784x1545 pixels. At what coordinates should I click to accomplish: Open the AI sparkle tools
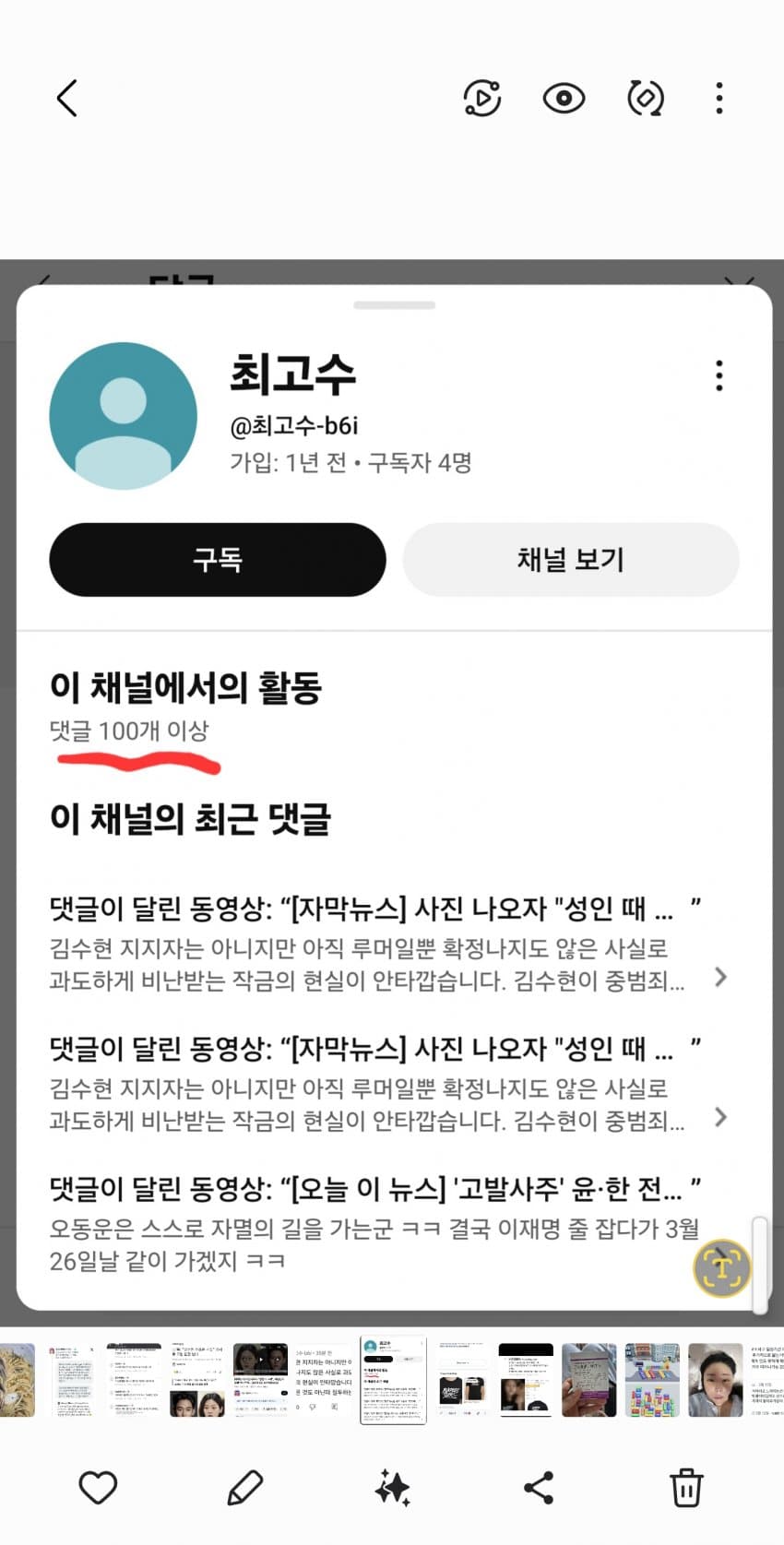point(392,1487)
